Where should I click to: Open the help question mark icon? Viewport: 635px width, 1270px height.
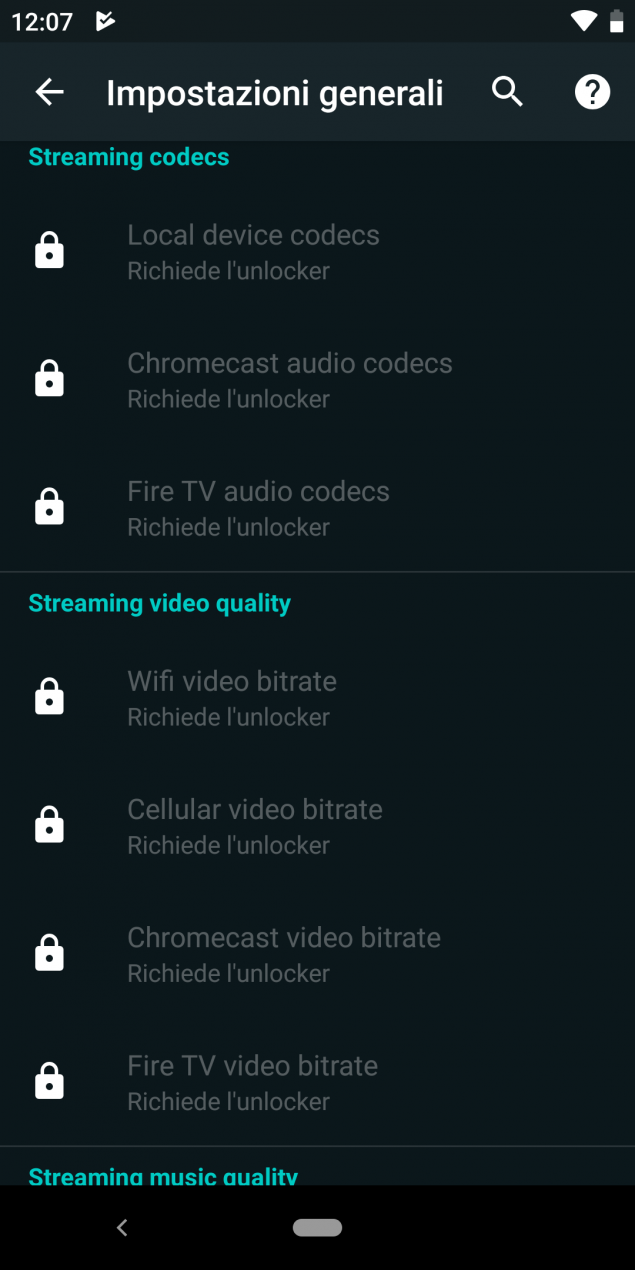coord(592,92)
